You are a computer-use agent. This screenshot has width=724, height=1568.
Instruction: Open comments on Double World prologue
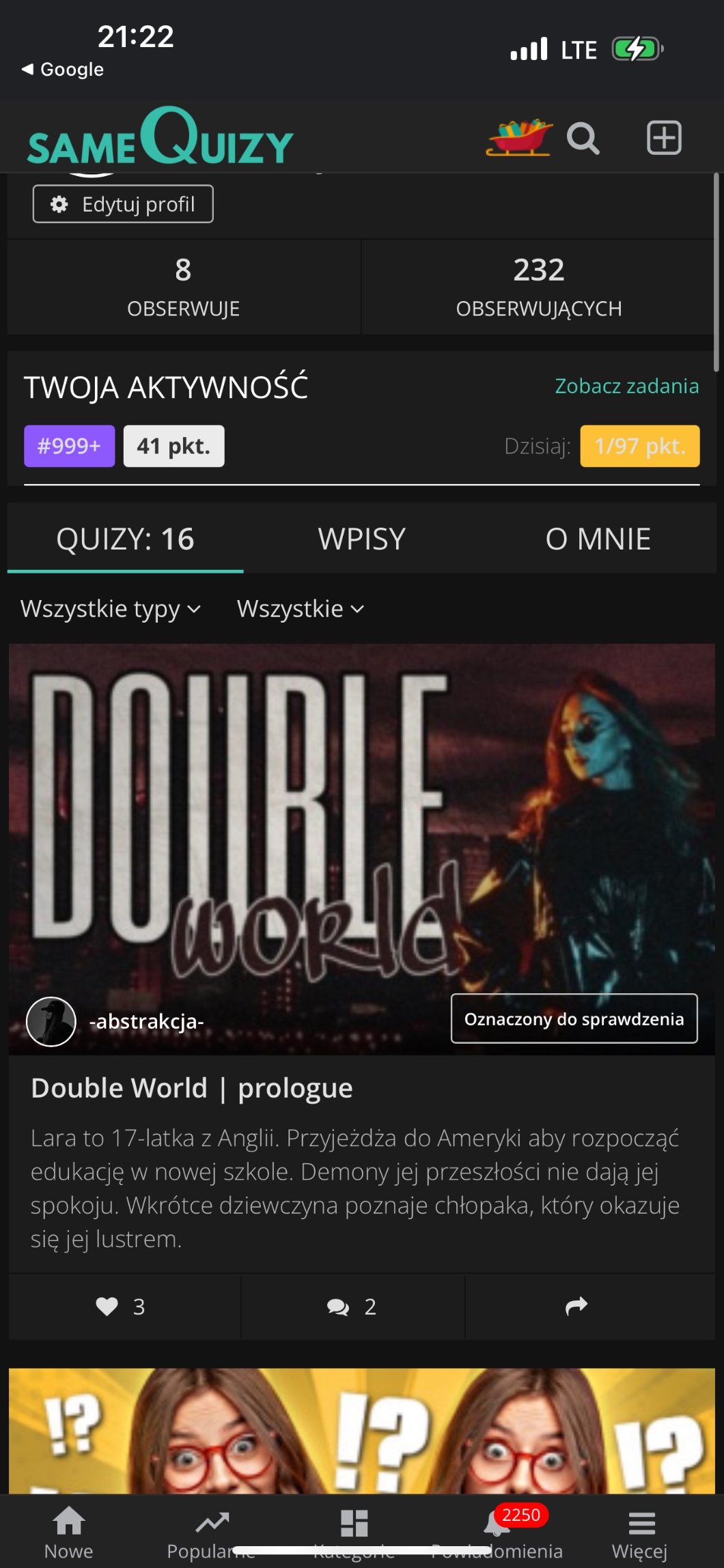click(352, 1307)
